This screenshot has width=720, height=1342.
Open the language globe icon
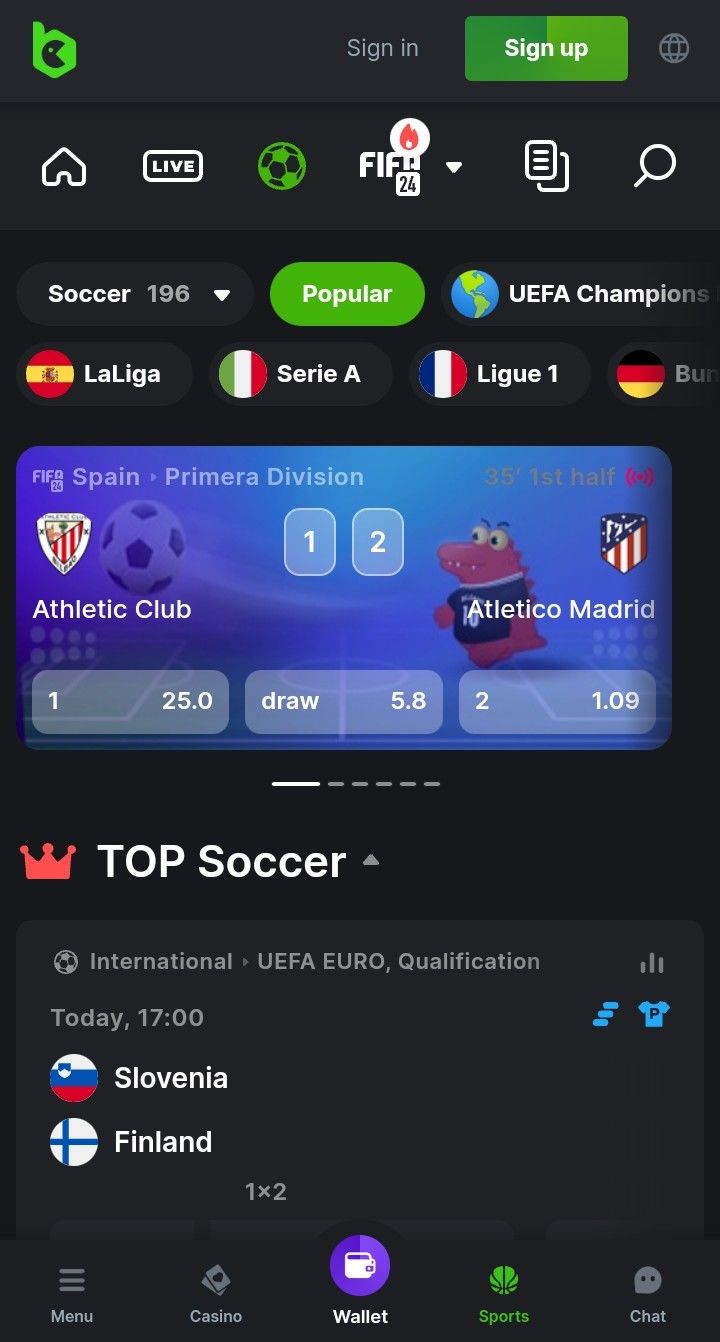point(674,48)
